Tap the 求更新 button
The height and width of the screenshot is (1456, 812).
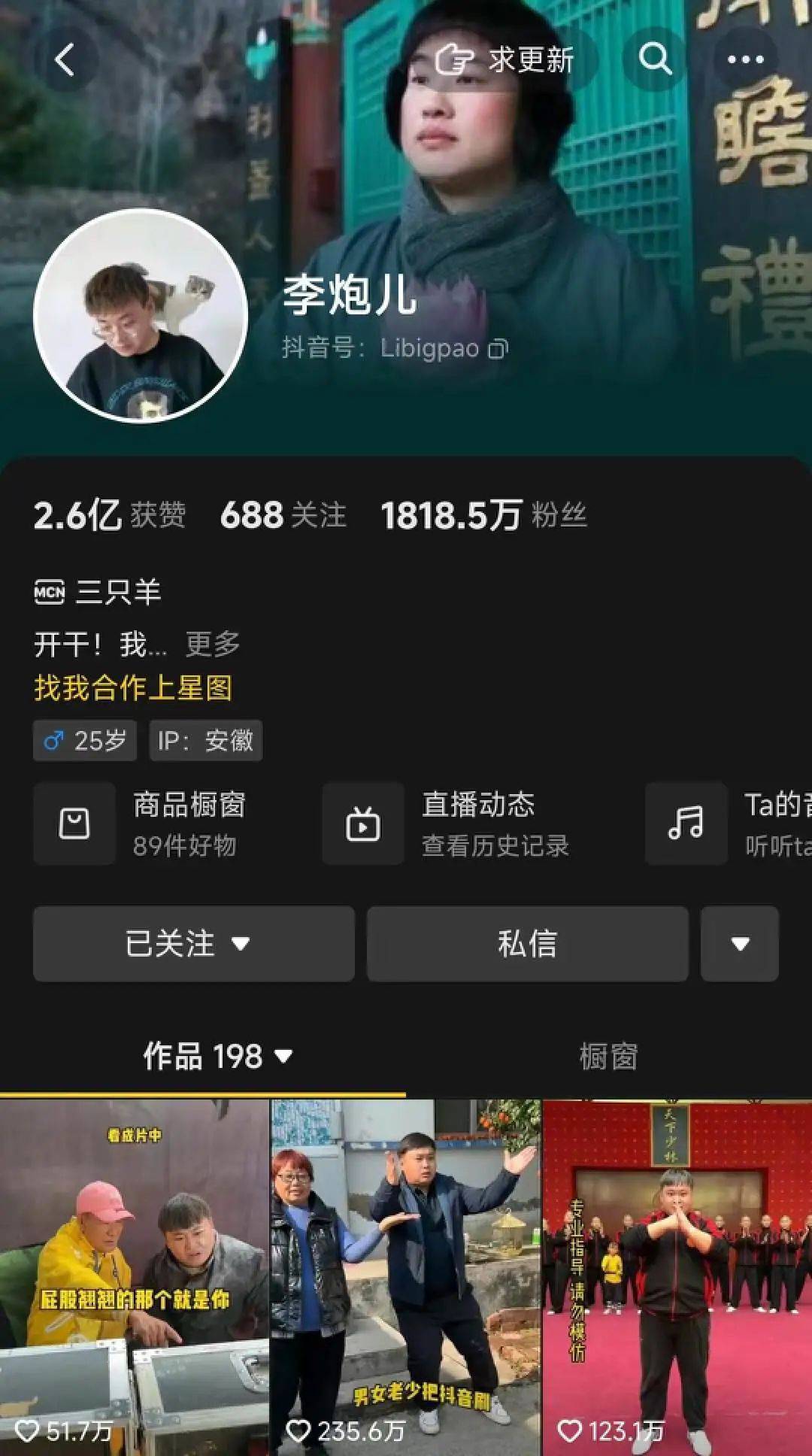point(505,59)
